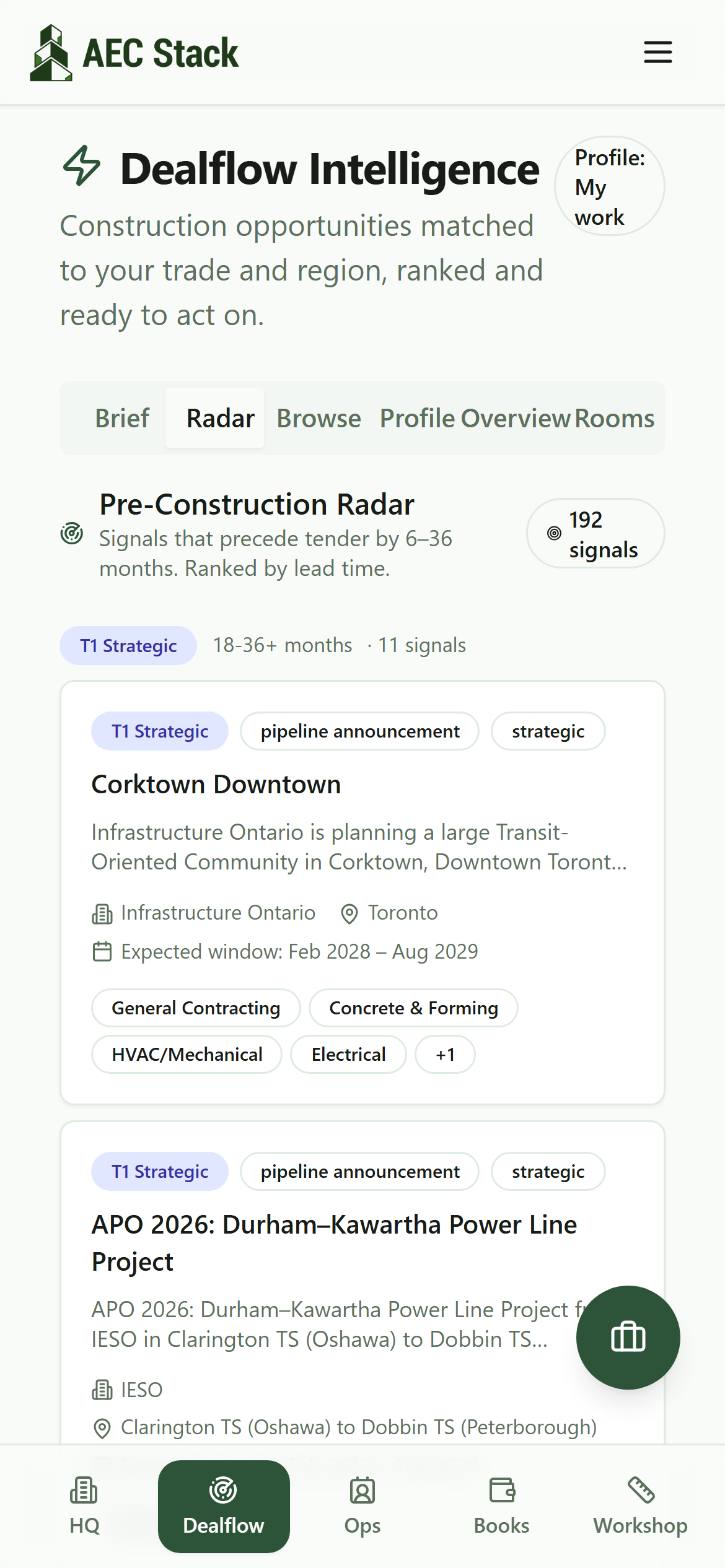The height and width of the screenshot is (1568, 725).
Task: Open the hamburger menu
Action: 657,52
